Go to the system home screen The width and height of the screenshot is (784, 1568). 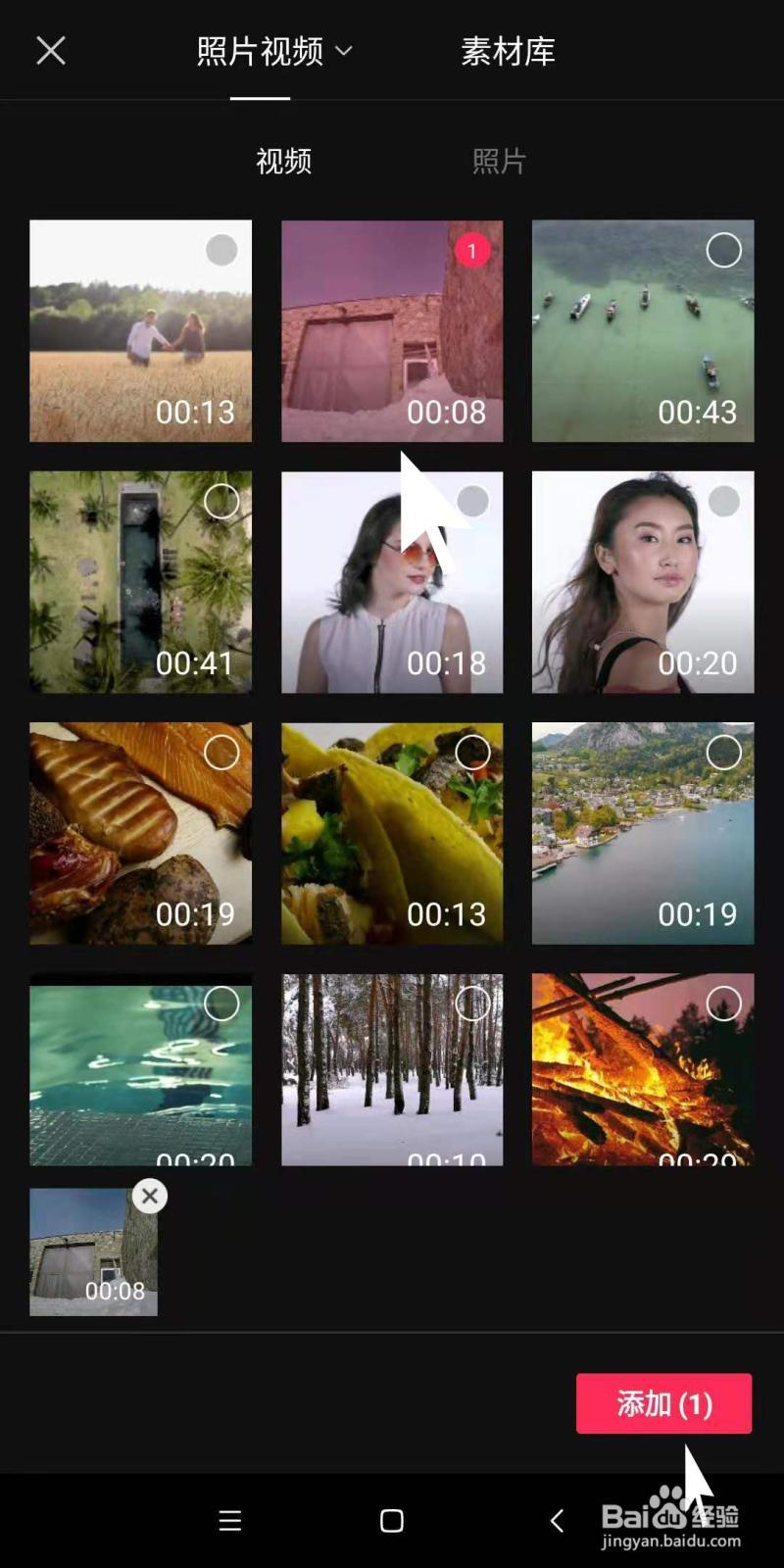pos(392,1520)
